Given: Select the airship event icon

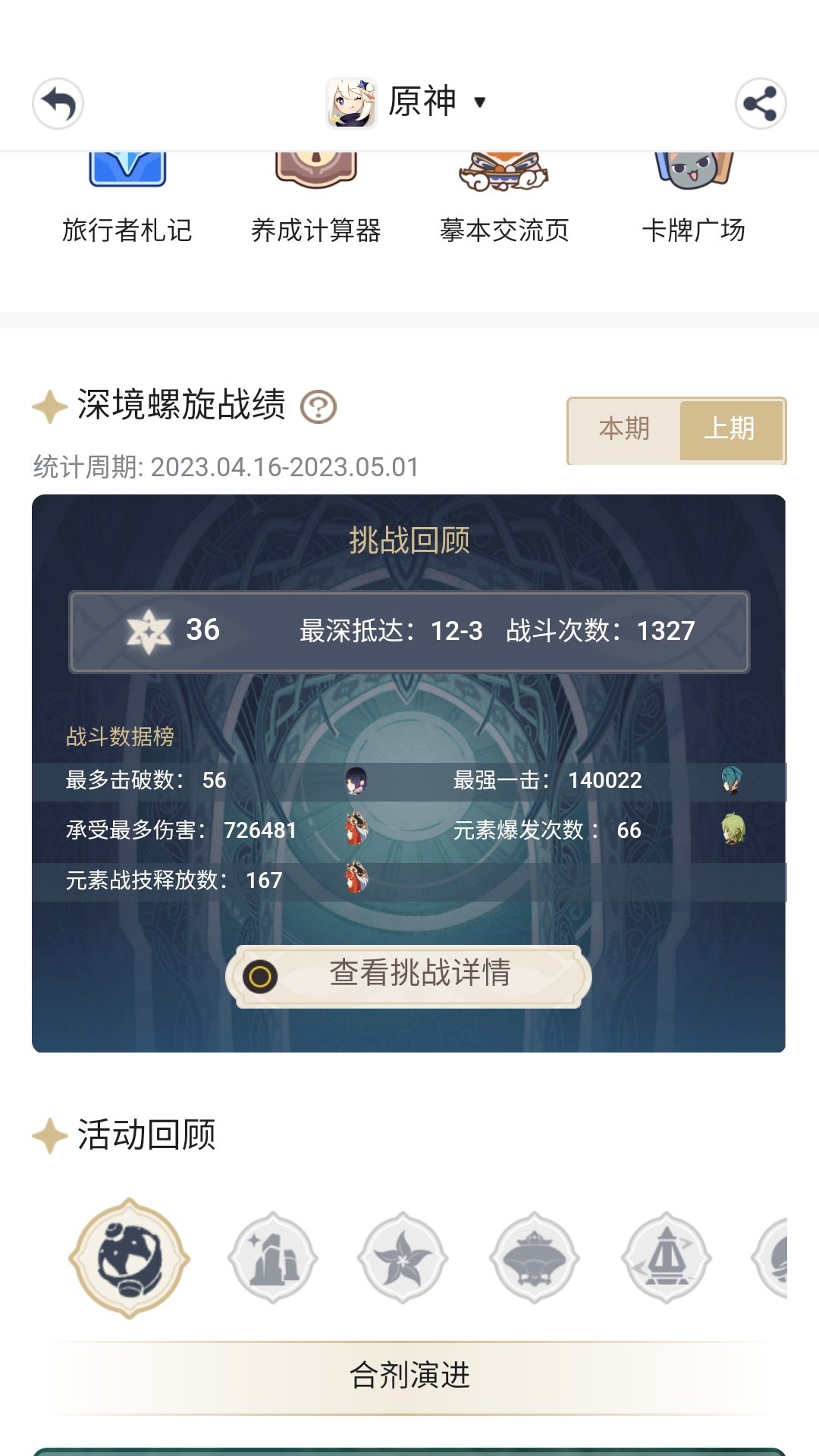Looking at the screenshot, I should 535,1257.
